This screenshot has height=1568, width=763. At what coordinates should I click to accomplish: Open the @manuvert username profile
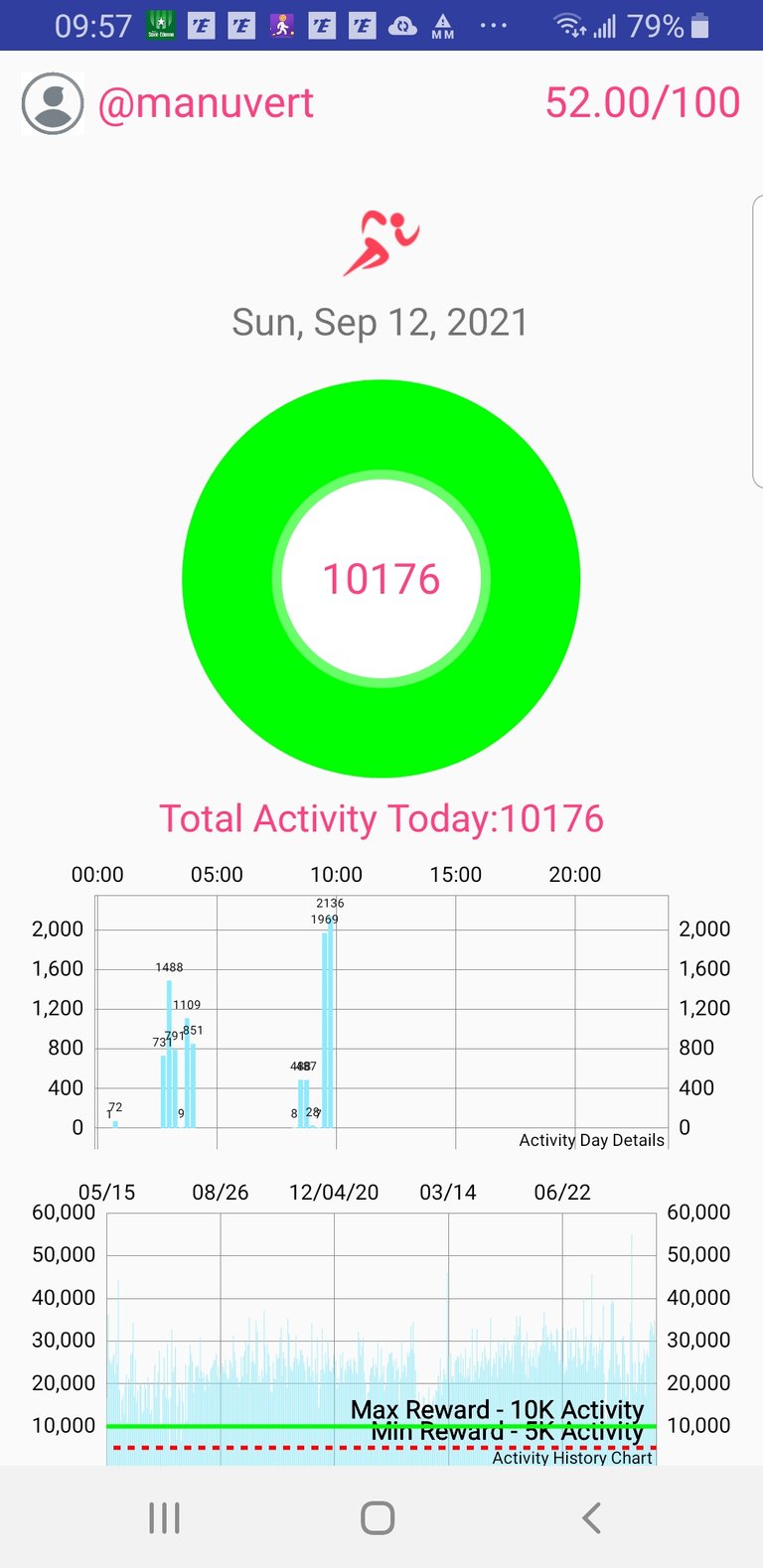point(206,103)
